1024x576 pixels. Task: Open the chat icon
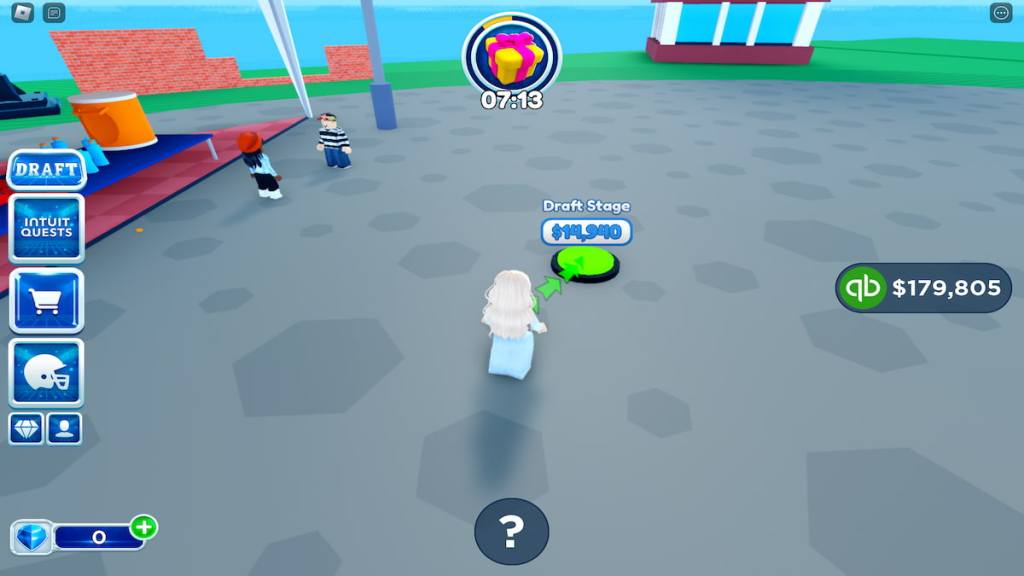(54, 13)
